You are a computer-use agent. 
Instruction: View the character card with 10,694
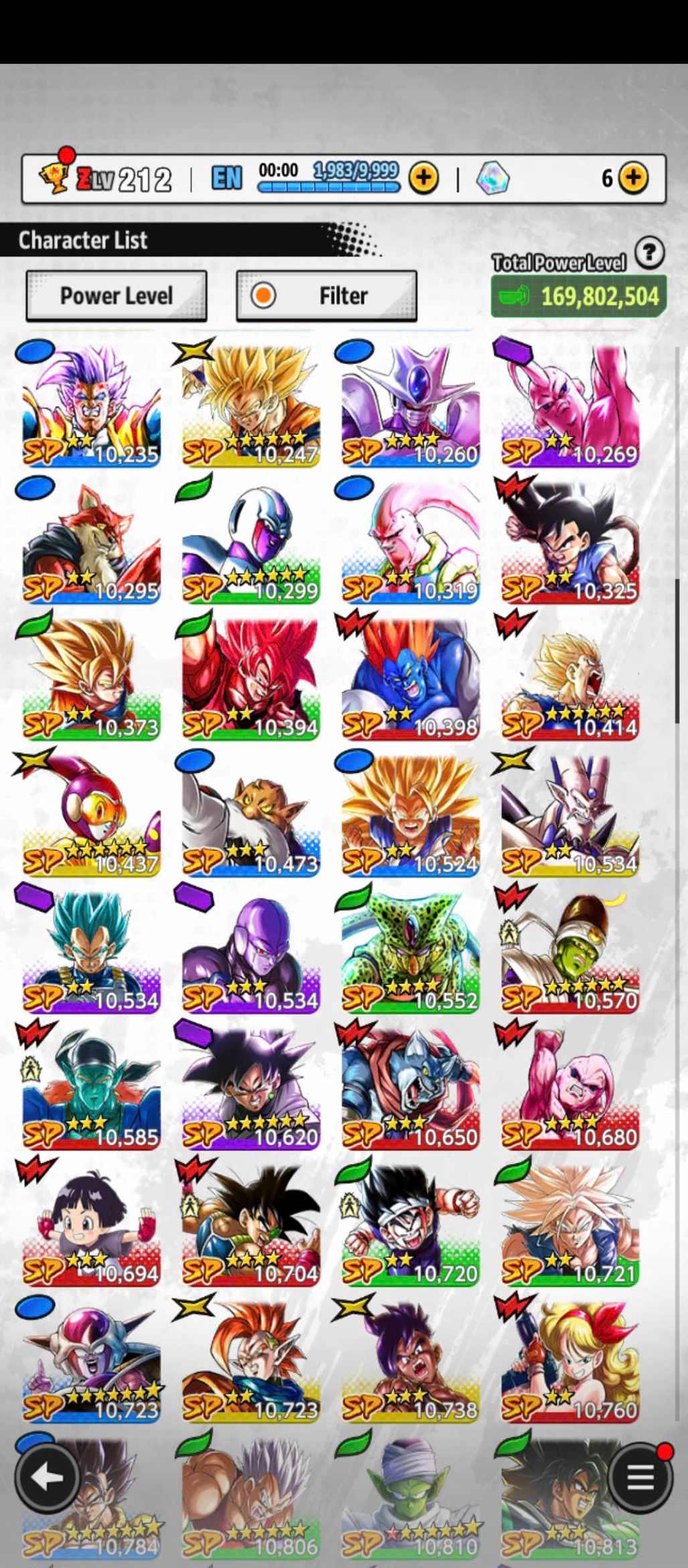coord(91,1225)
